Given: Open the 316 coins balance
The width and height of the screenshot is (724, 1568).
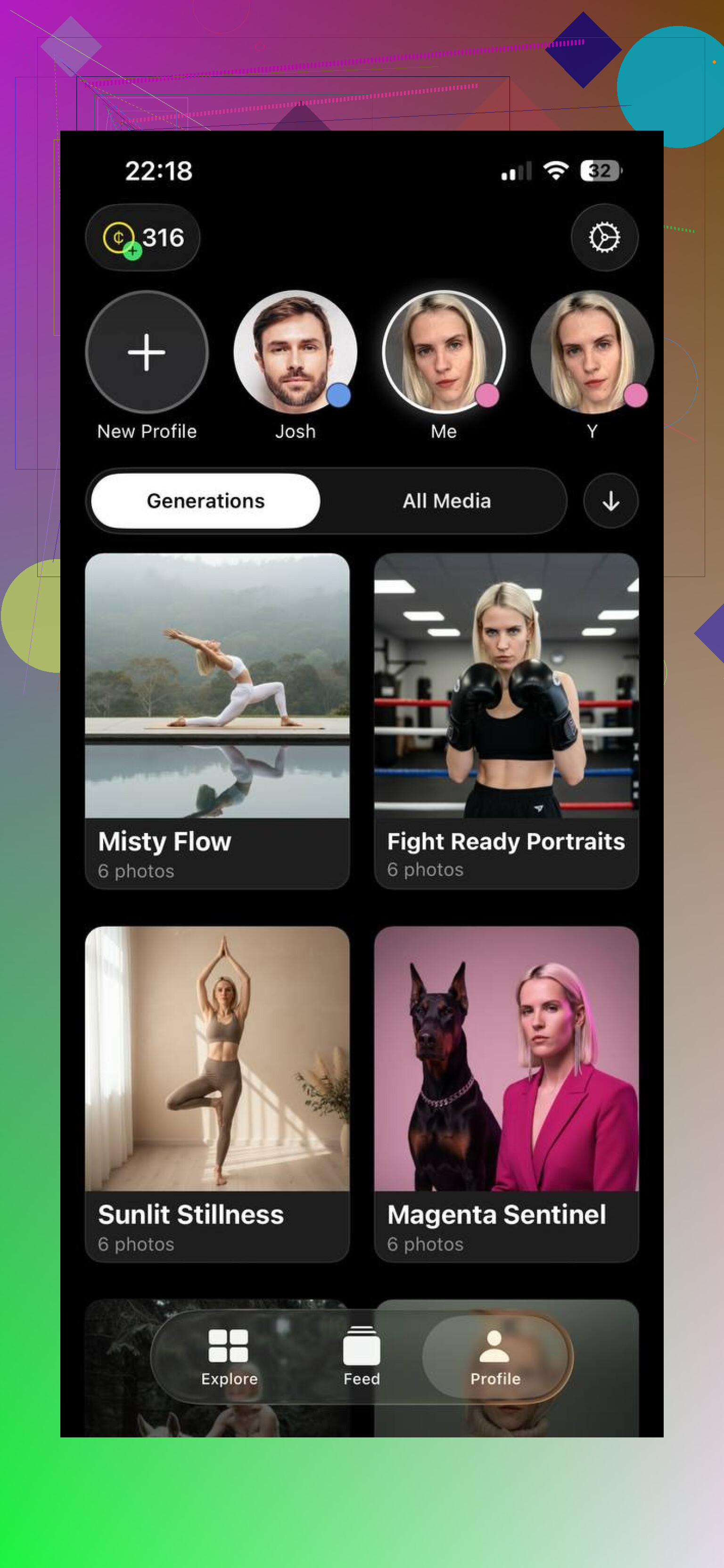Looking at the screenshot, I should 143,238.
